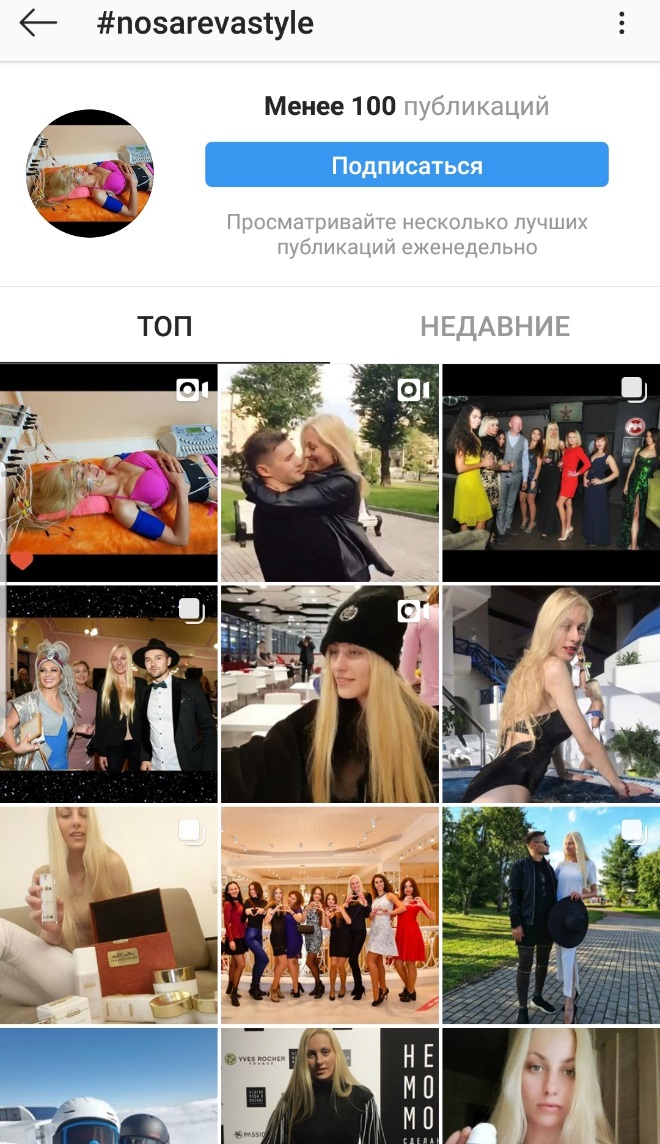Image resolution: width=660 pixels, height=1144 pixels.
Task: Tap the Подписаться button
Action: point(407,165)
